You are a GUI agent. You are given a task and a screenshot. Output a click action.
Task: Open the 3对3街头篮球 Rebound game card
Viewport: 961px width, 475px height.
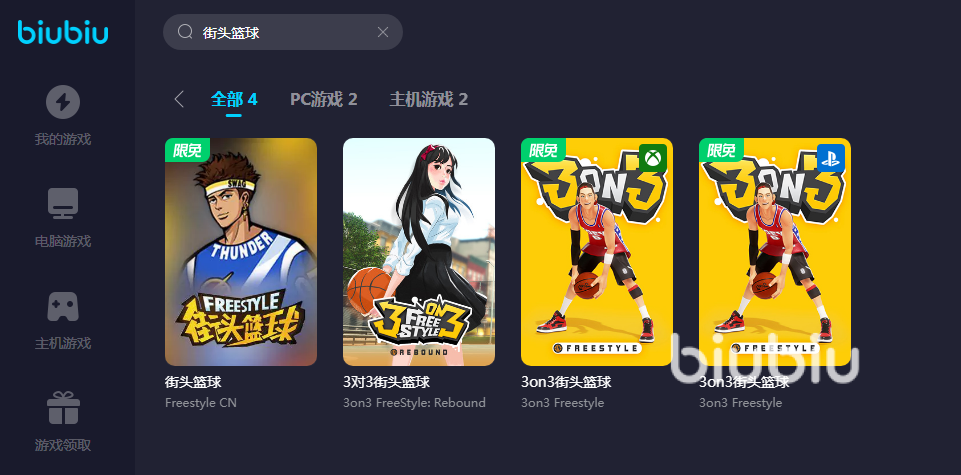coord(419,252)
